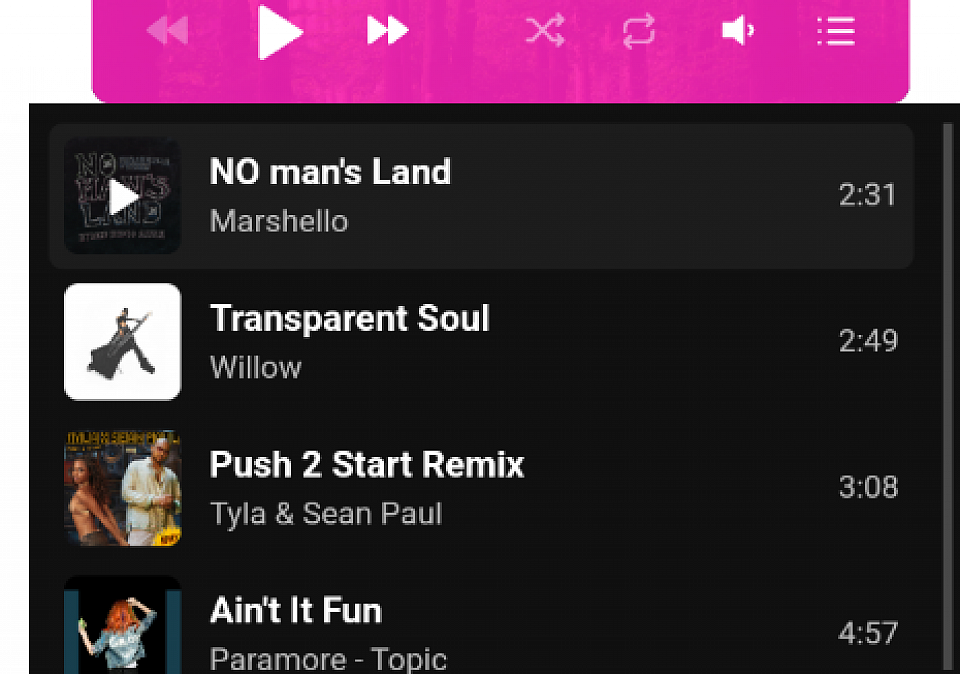Screen dimensions: 960x674
Task: Toggle the repeat option
Action: (639, 31)
